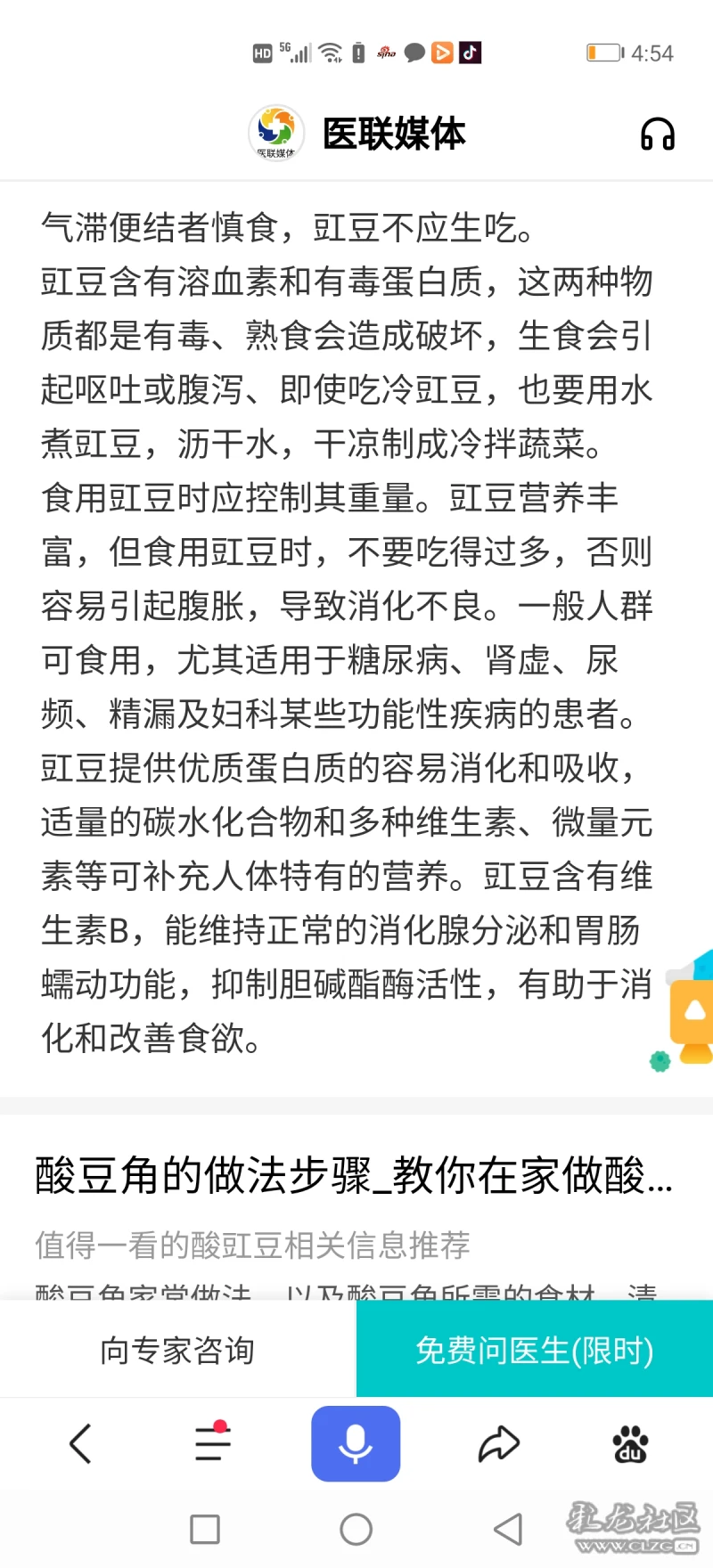Go back using the browser back arrow
The image size is (713, 1568).
coord(80,1443)
